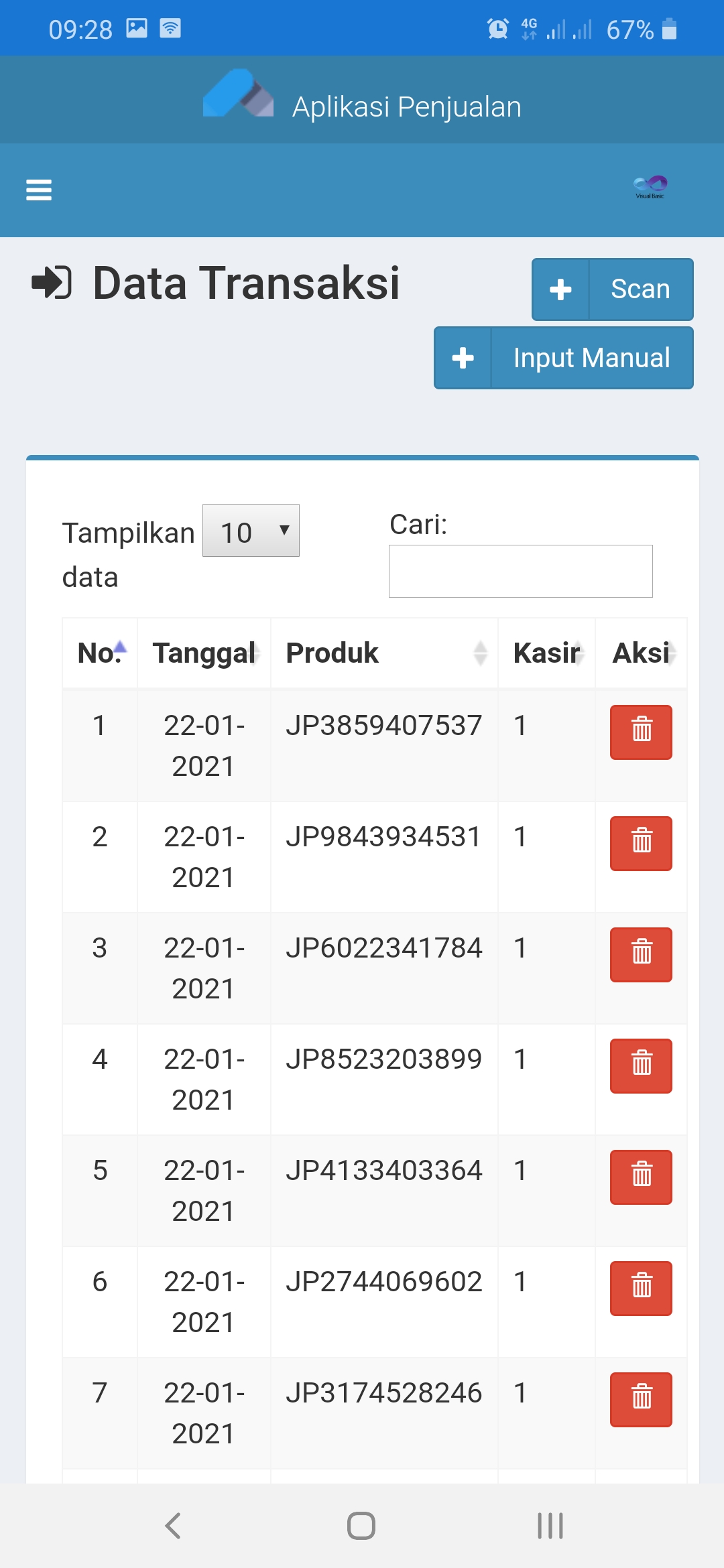Screen dimensions: 724x1568
Task: Delete transaction JP3859407537 via trash icon
Action: (640, 732)
